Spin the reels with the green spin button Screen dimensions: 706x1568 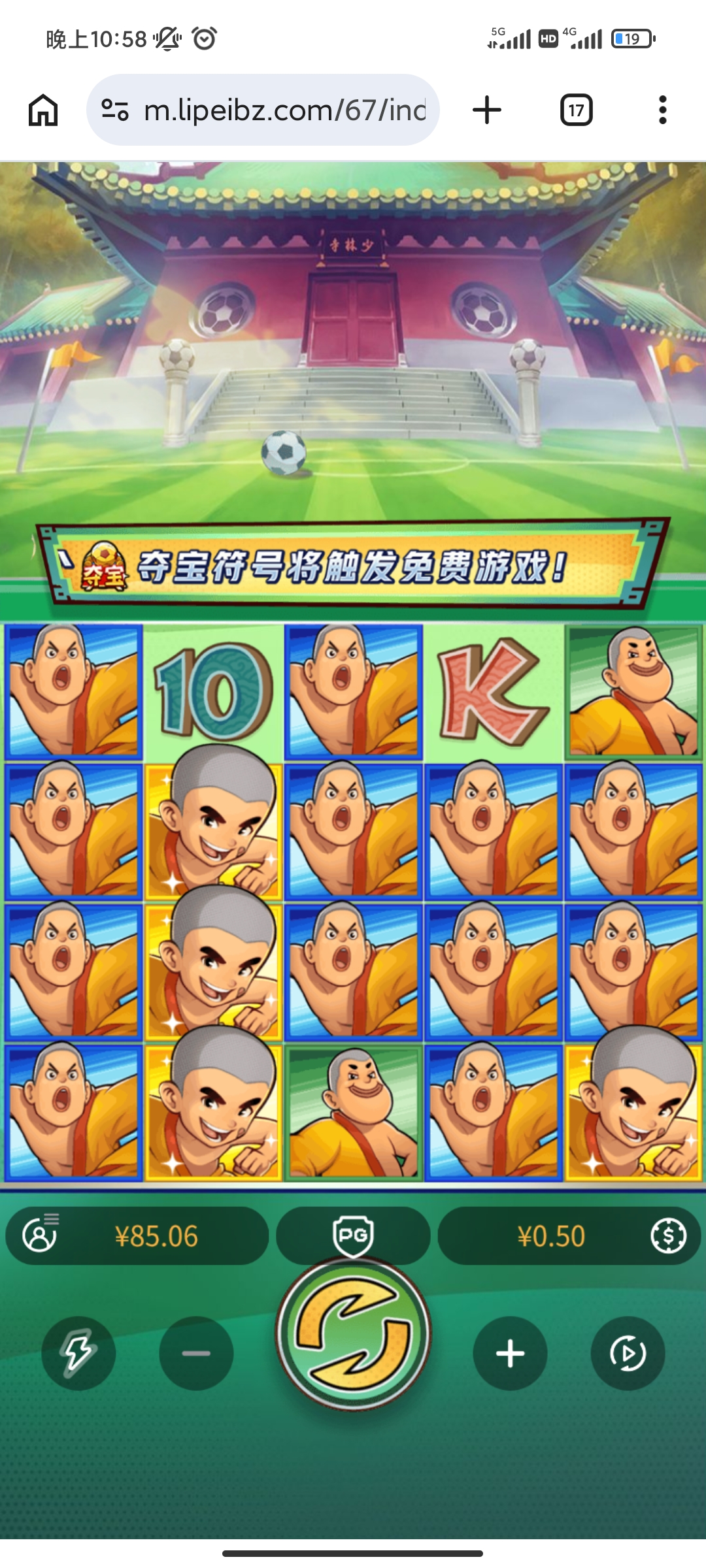tap(353, 1334)
